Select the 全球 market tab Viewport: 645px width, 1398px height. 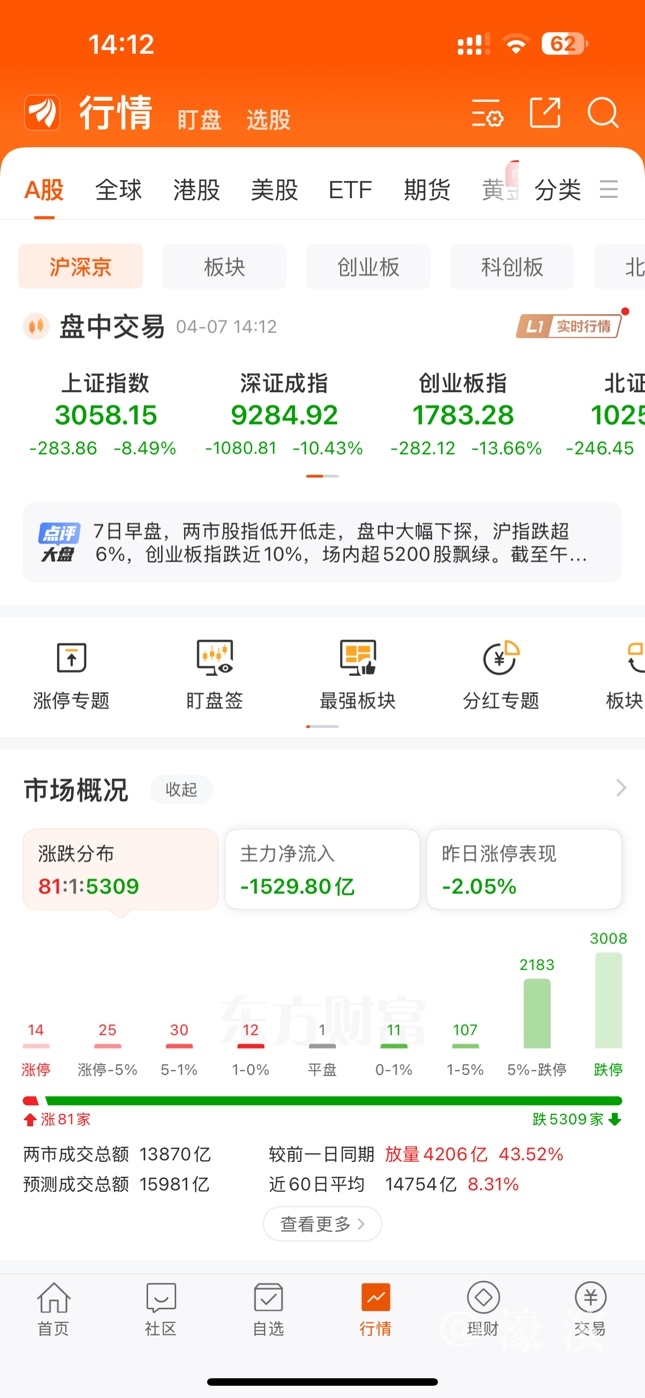pos(119,190)
